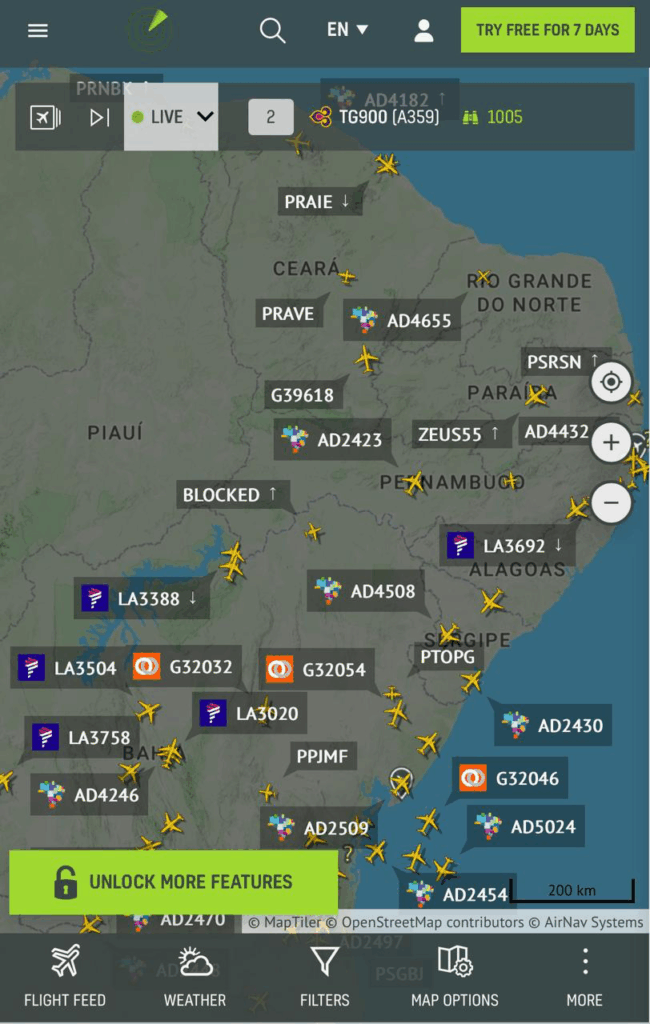Tap Try Free for 7 Days
This screenshot has width=650, height=1024.
tap(548, 30)
